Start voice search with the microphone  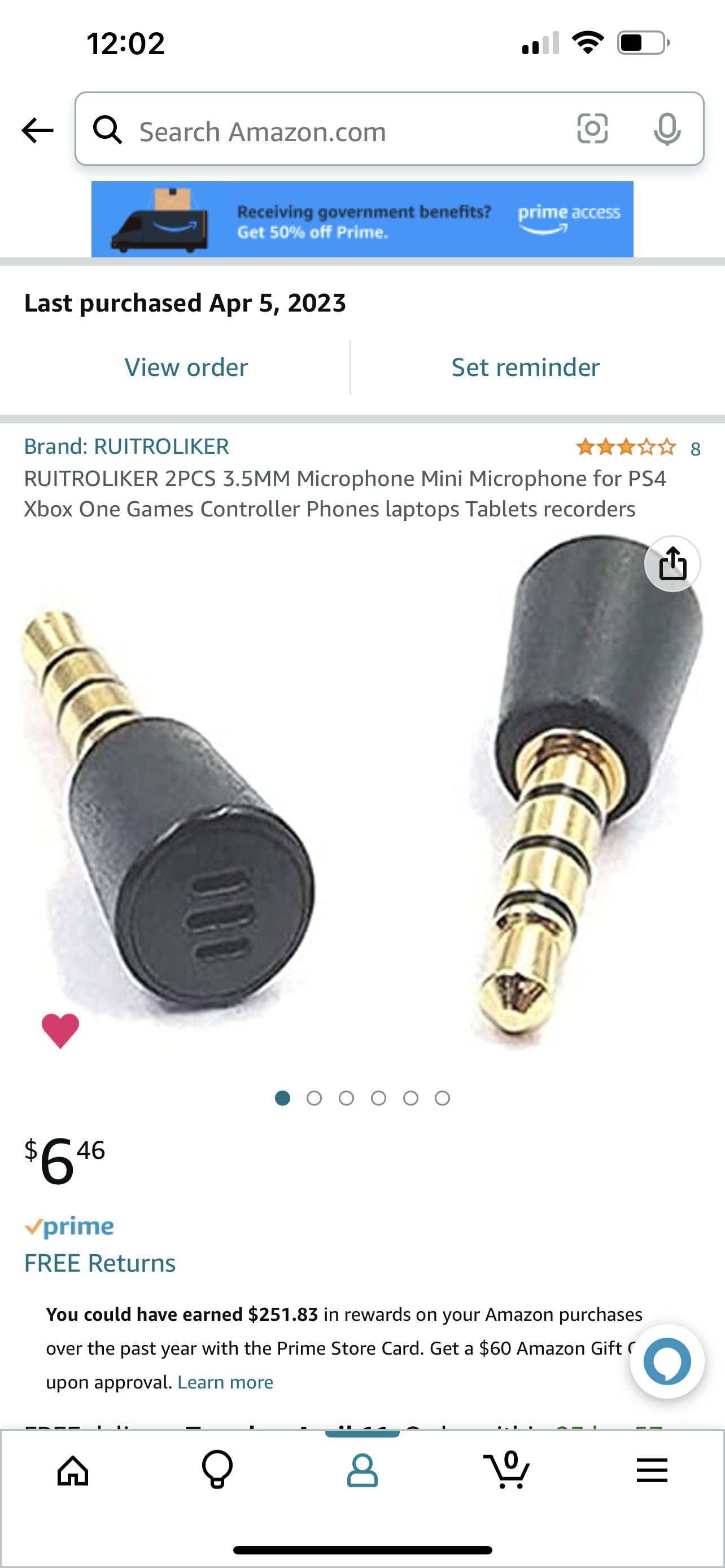[x=667, y=129]
